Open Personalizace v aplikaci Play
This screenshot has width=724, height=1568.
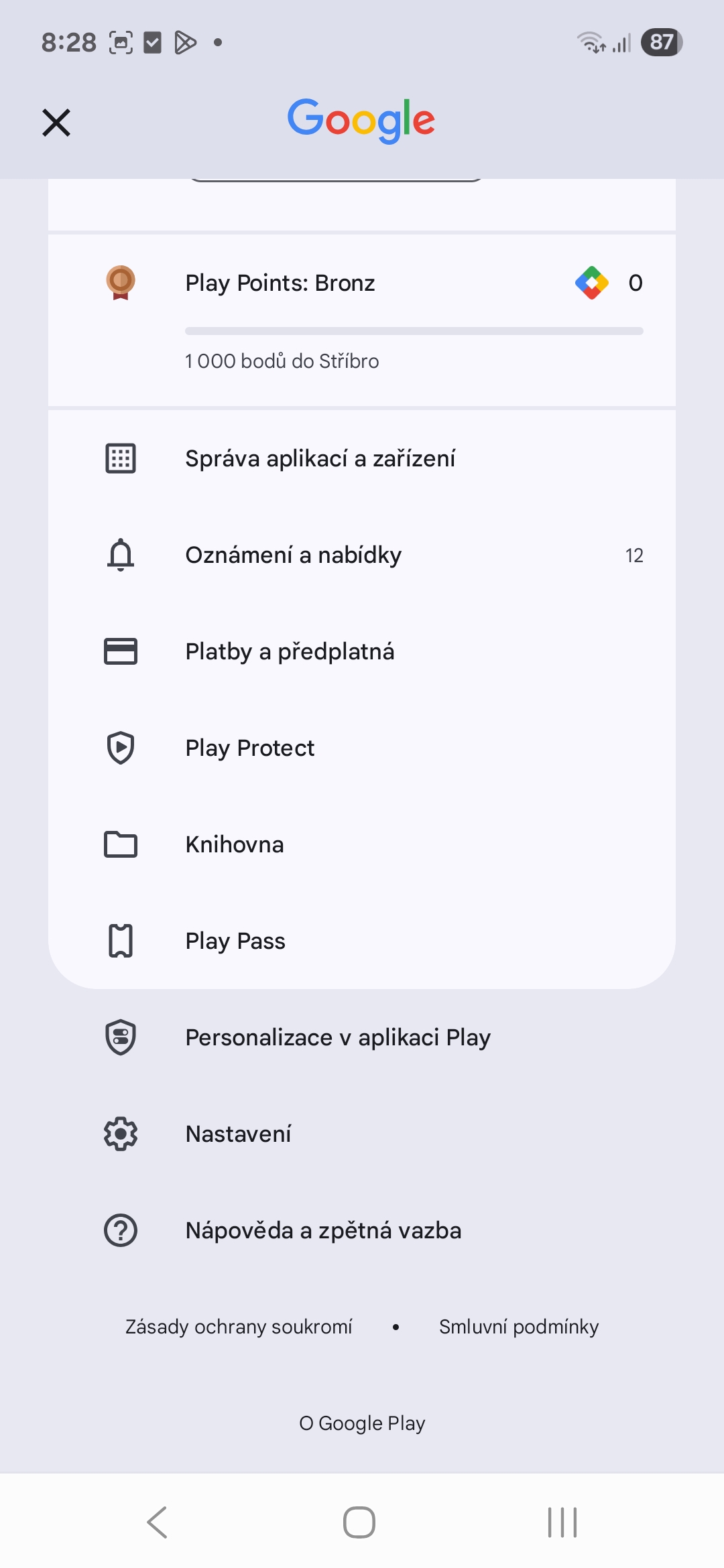(x=362, y=1037)
